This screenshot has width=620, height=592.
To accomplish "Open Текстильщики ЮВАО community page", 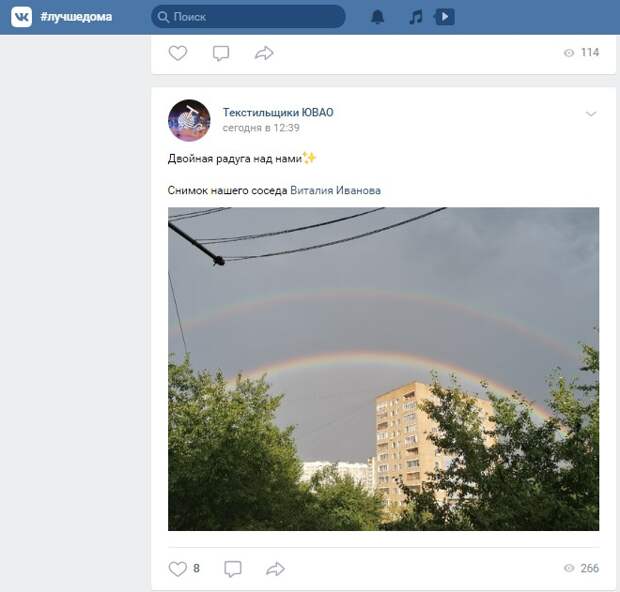I will (x=278, y=112).
